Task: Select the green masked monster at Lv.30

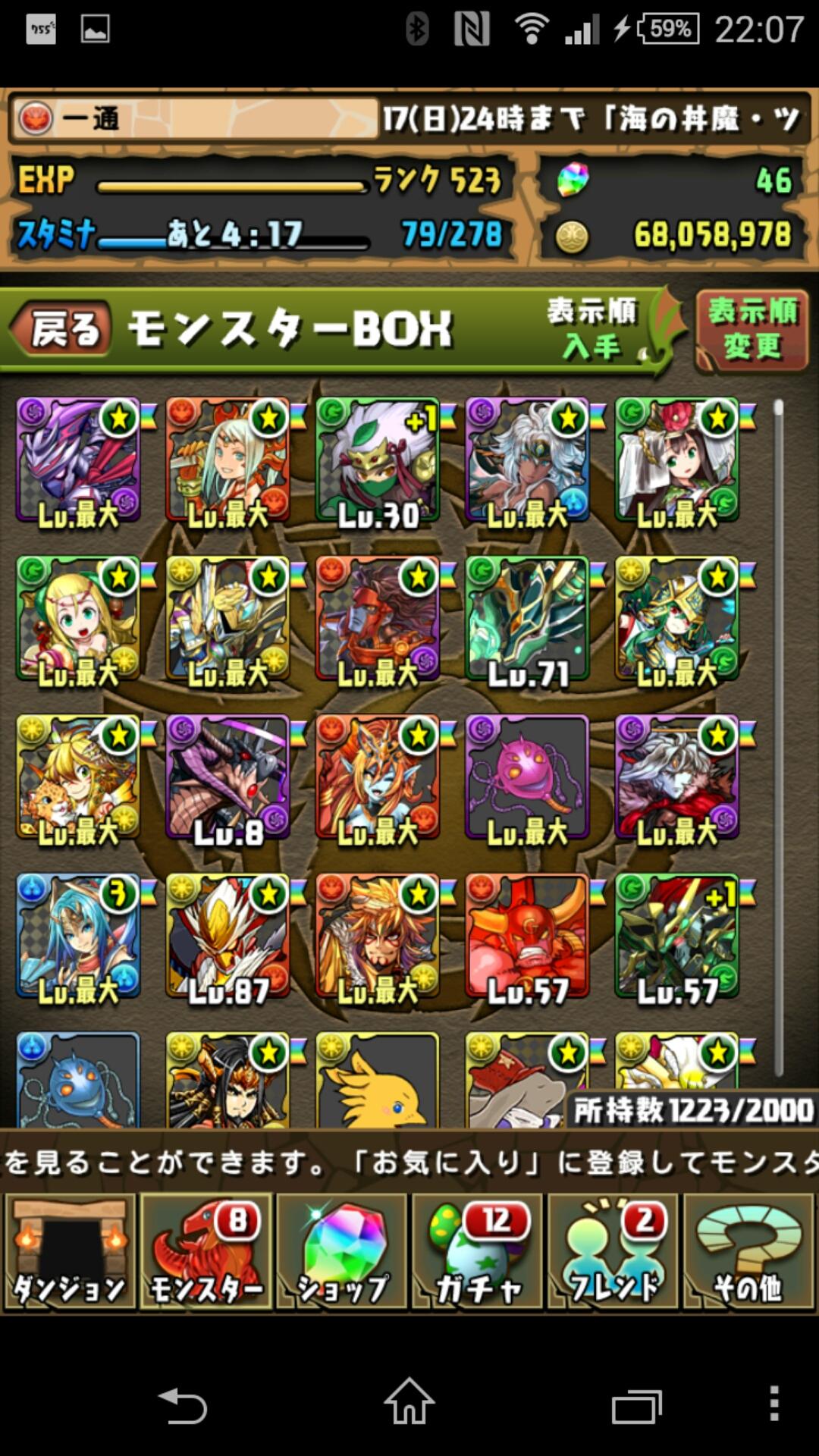Action: [x=378, y=461]
